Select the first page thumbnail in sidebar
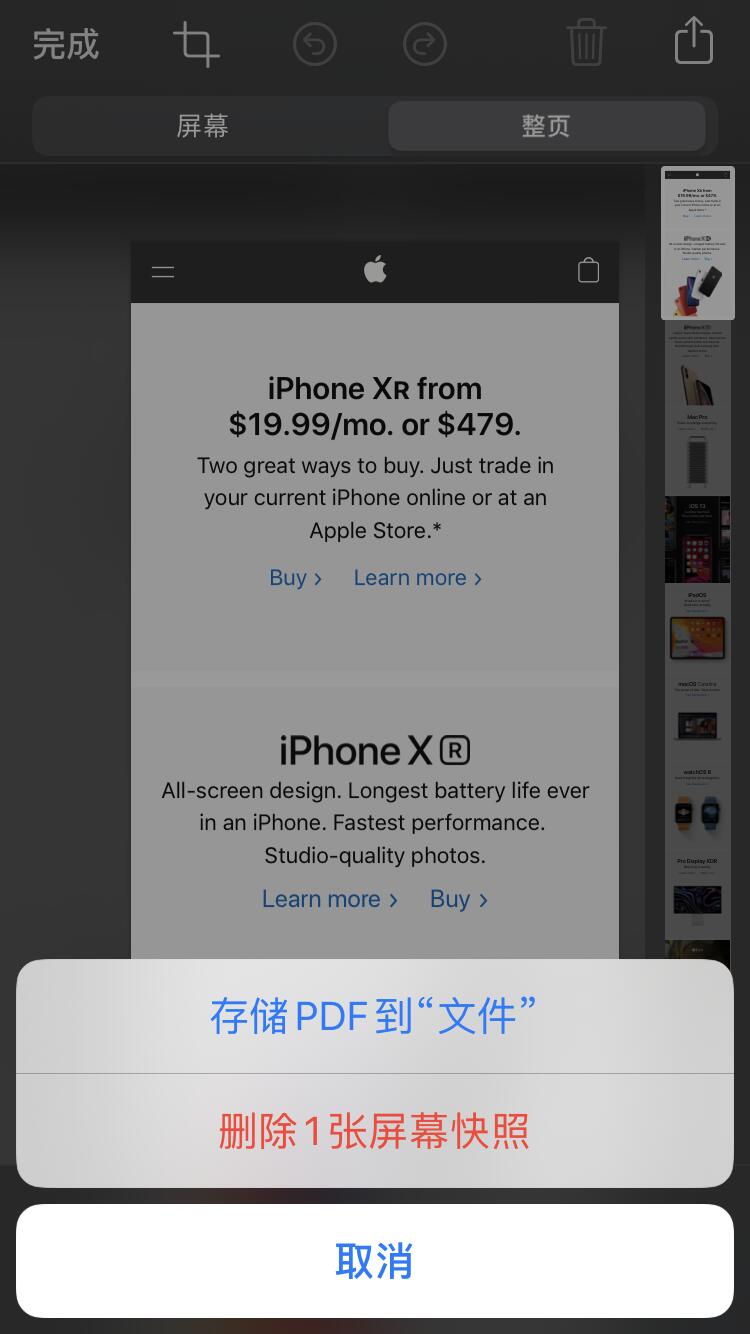750x1334 pixels. tap(697, 243)
